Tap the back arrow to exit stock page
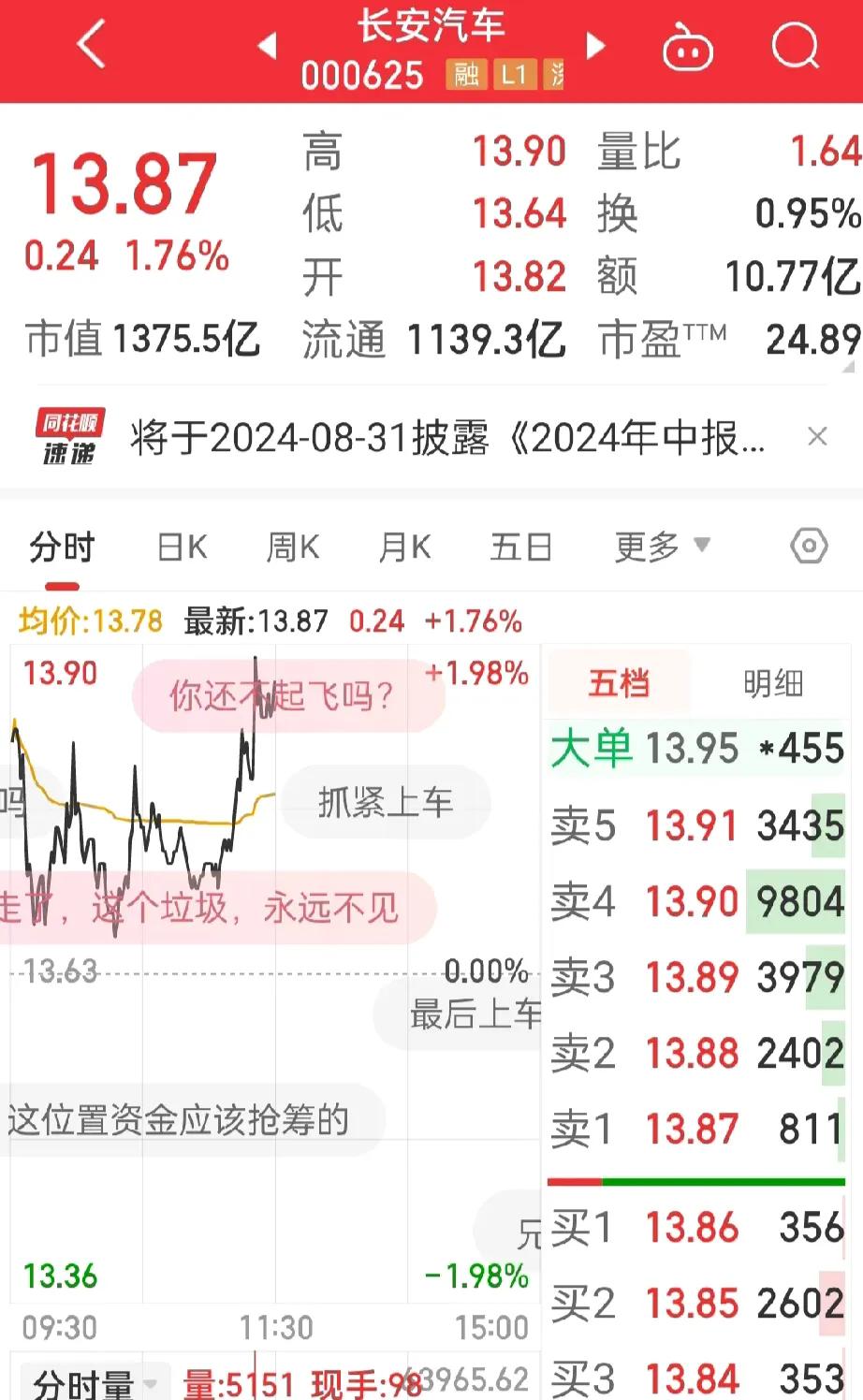Image resolution: width=863 pixels, height=1400 pixels. (91, 45)
